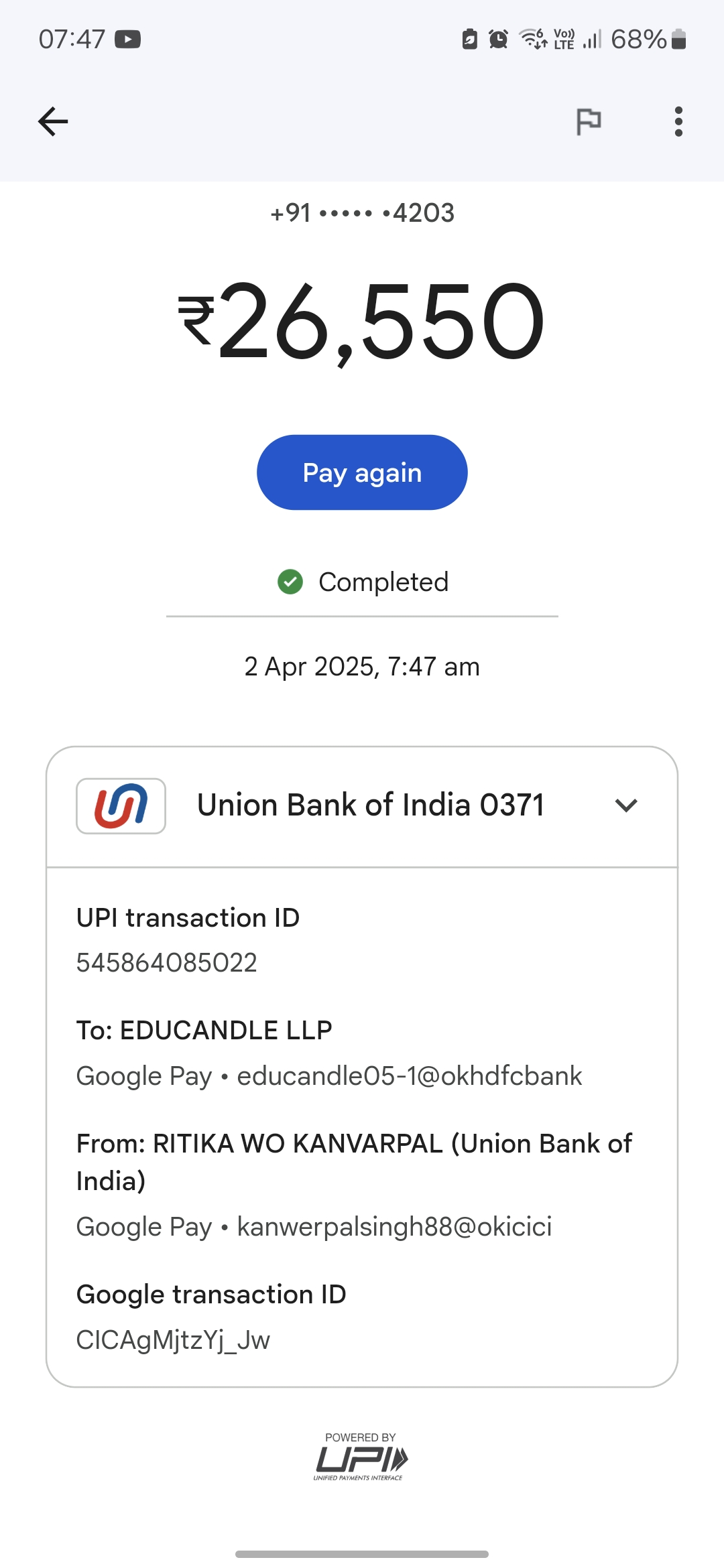724x1568 pixels.
Task: Go back using the arrow icon
Action: point(53,121)
